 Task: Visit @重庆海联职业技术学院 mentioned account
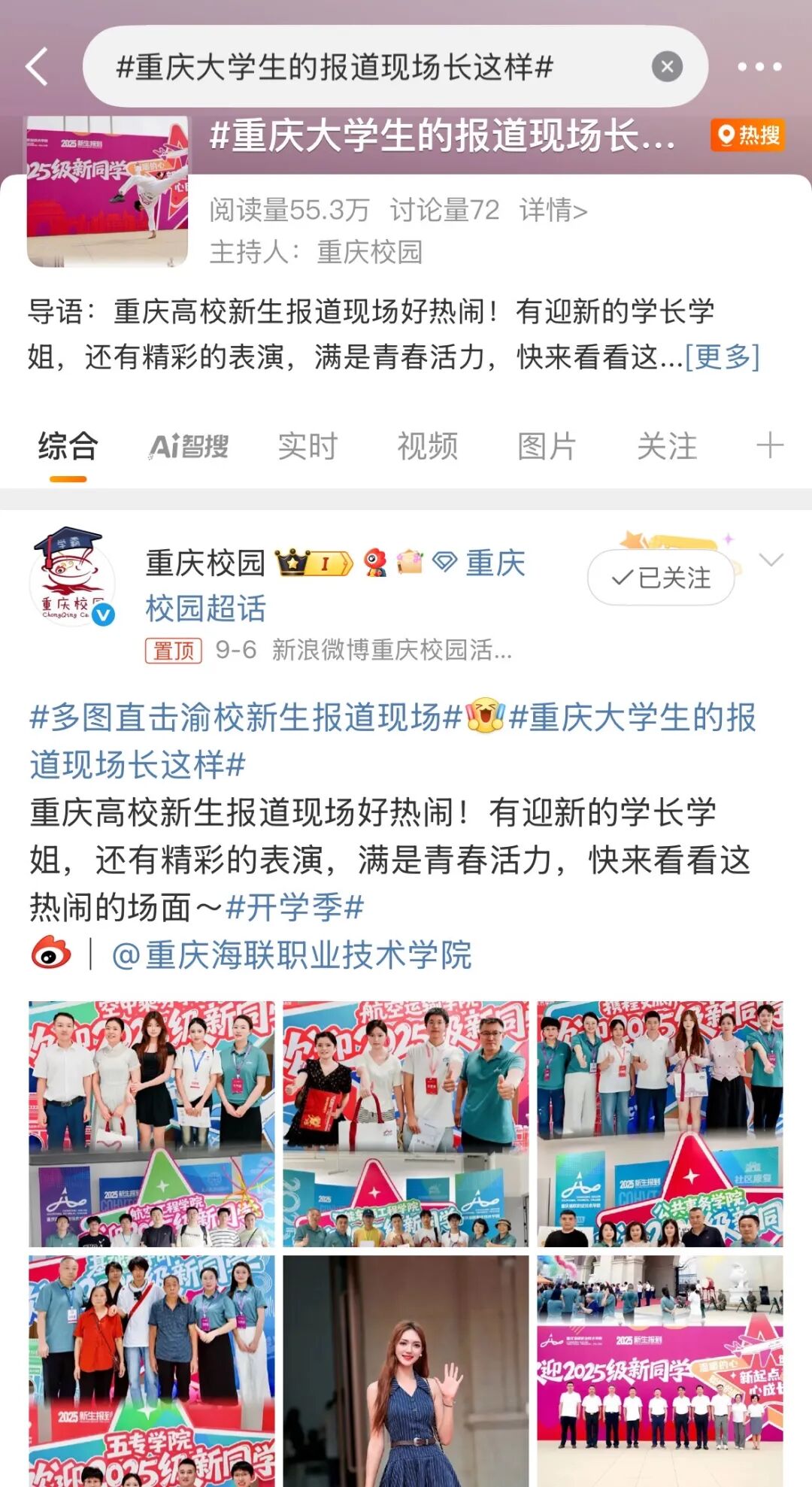pyautogui.click(x=292, y=955)
